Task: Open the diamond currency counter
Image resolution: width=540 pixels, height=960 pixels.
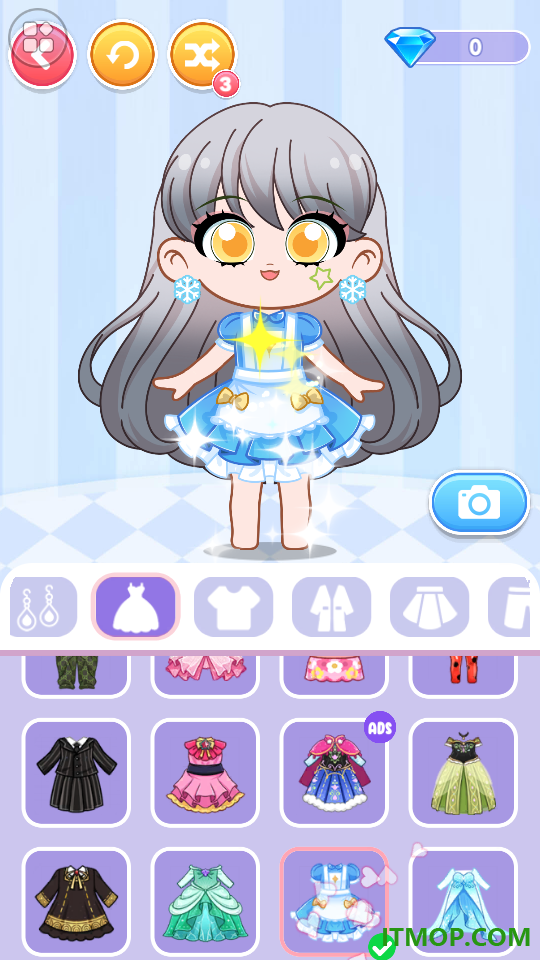Action: click(458, 47)
